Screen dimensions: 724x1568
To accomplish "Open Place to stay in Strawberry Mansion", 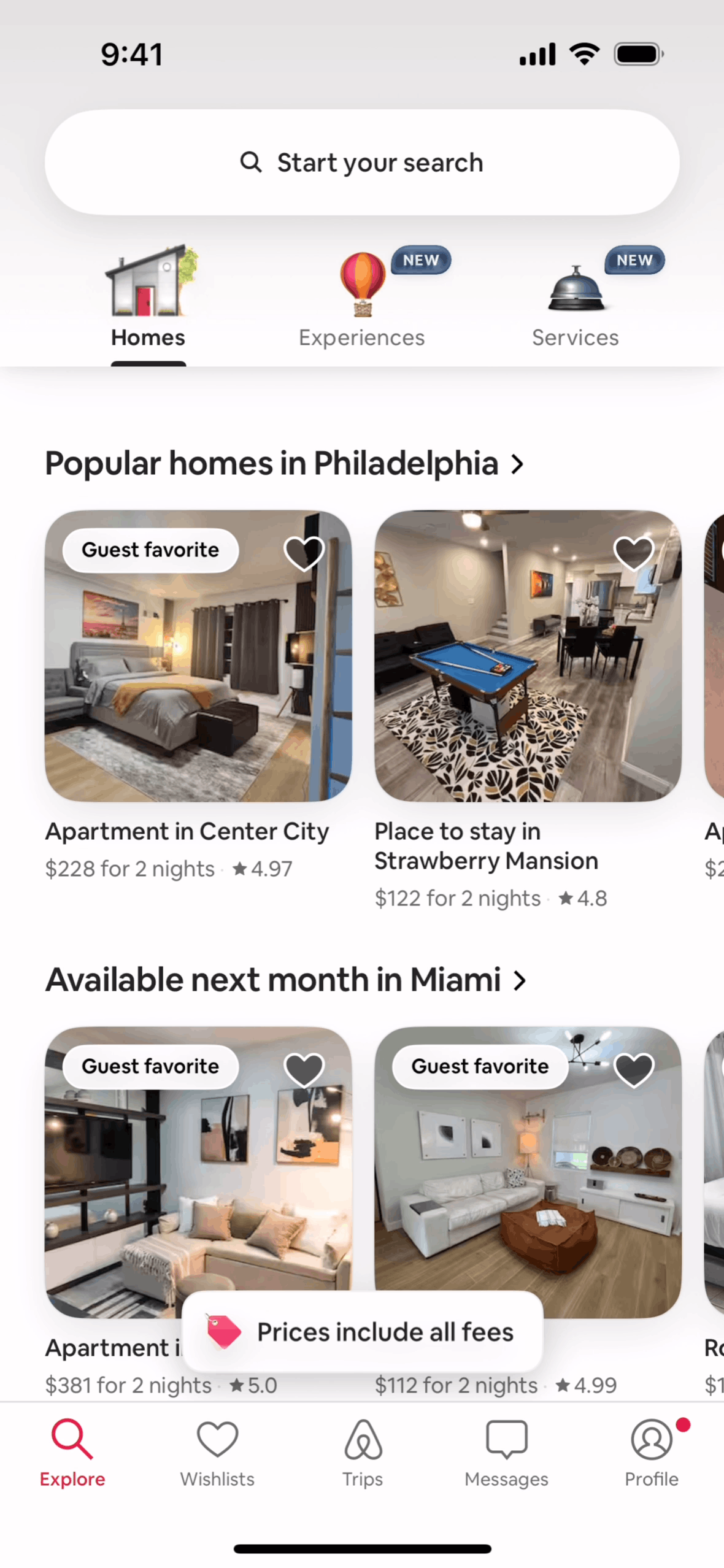I will coord(528,656).
